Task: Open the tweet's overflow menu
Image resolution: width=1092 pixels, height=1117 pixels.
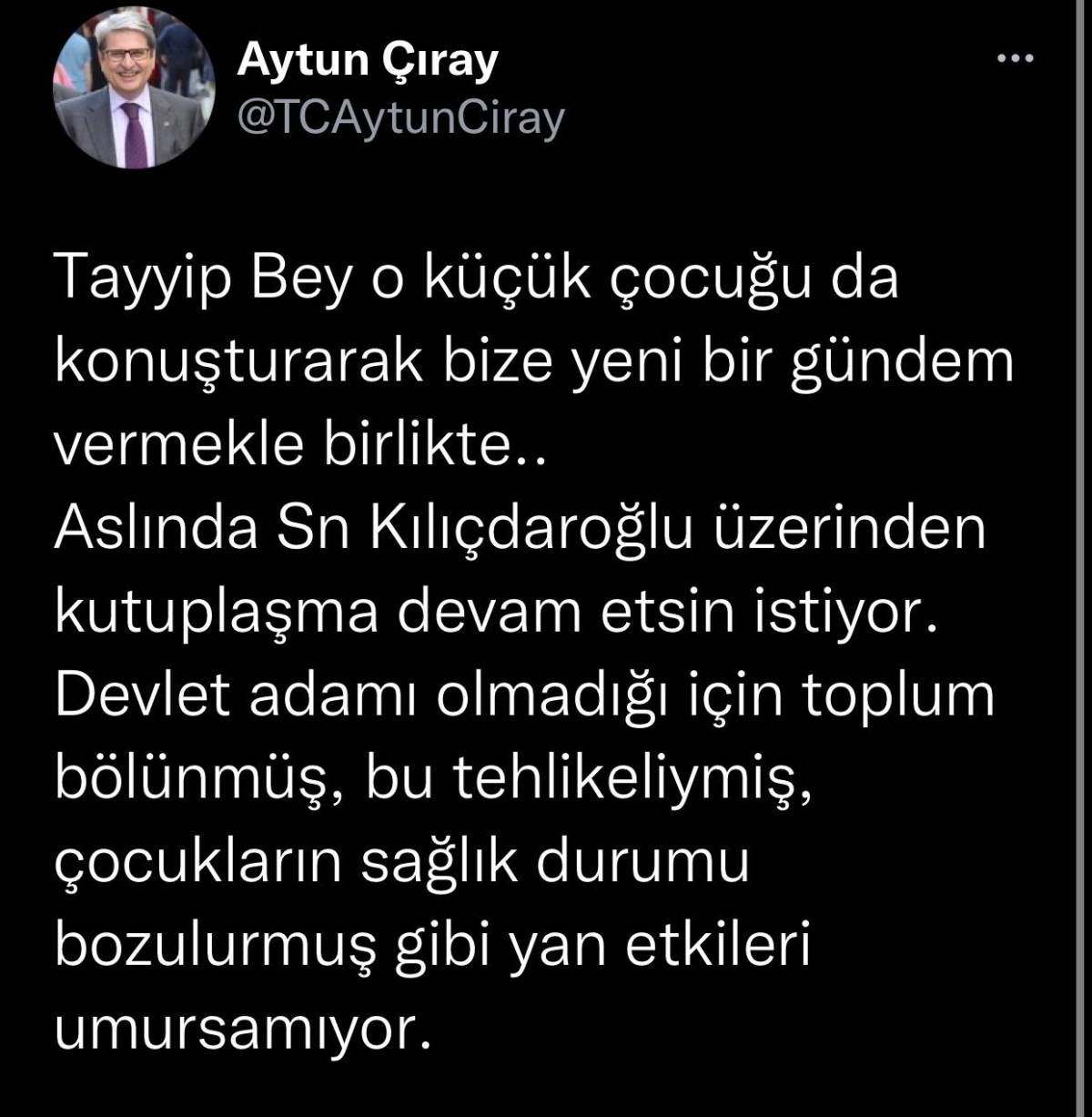Action: click(1016, 59)
